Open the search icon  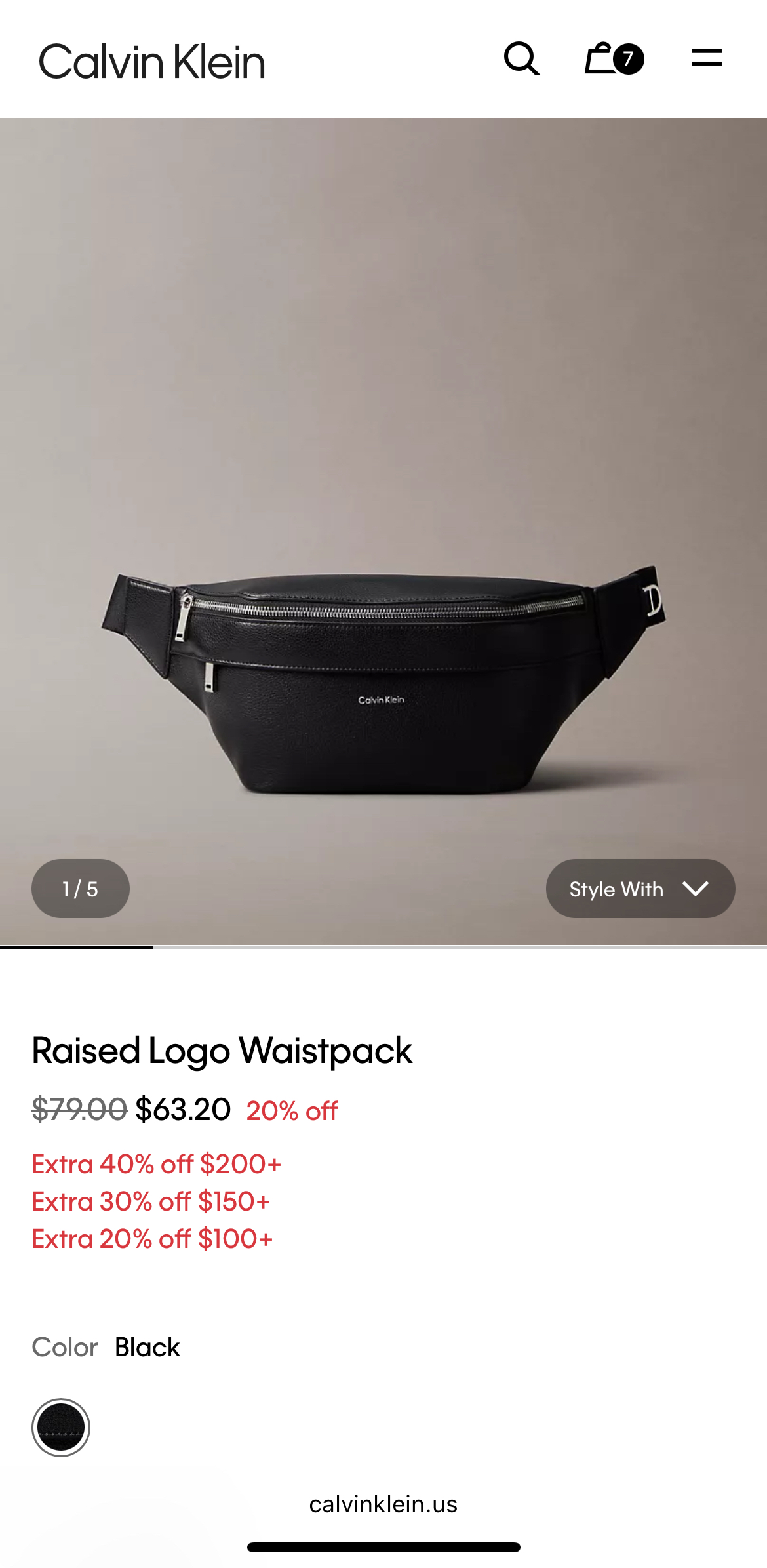click(x=521, y=59)
